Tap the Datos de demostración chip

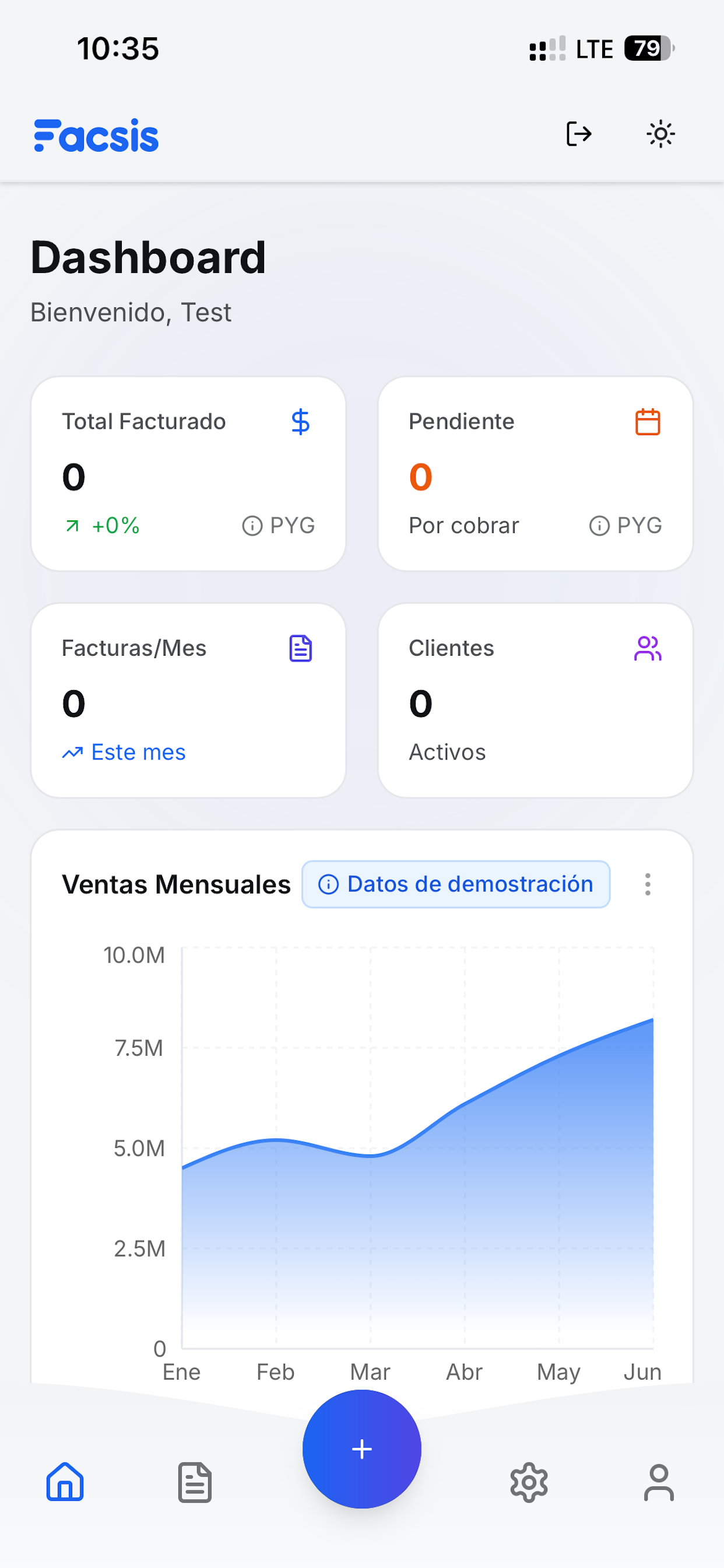click(456, 884)
